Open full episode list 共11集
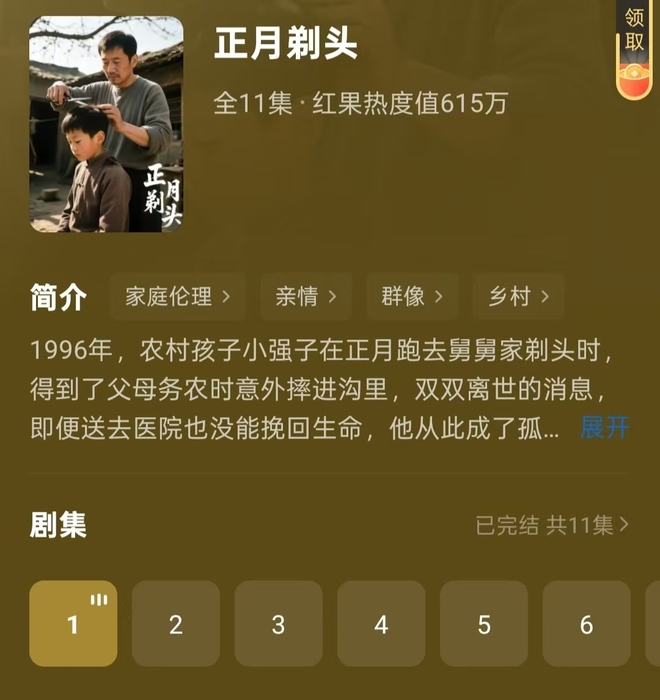 pos(552,525)
